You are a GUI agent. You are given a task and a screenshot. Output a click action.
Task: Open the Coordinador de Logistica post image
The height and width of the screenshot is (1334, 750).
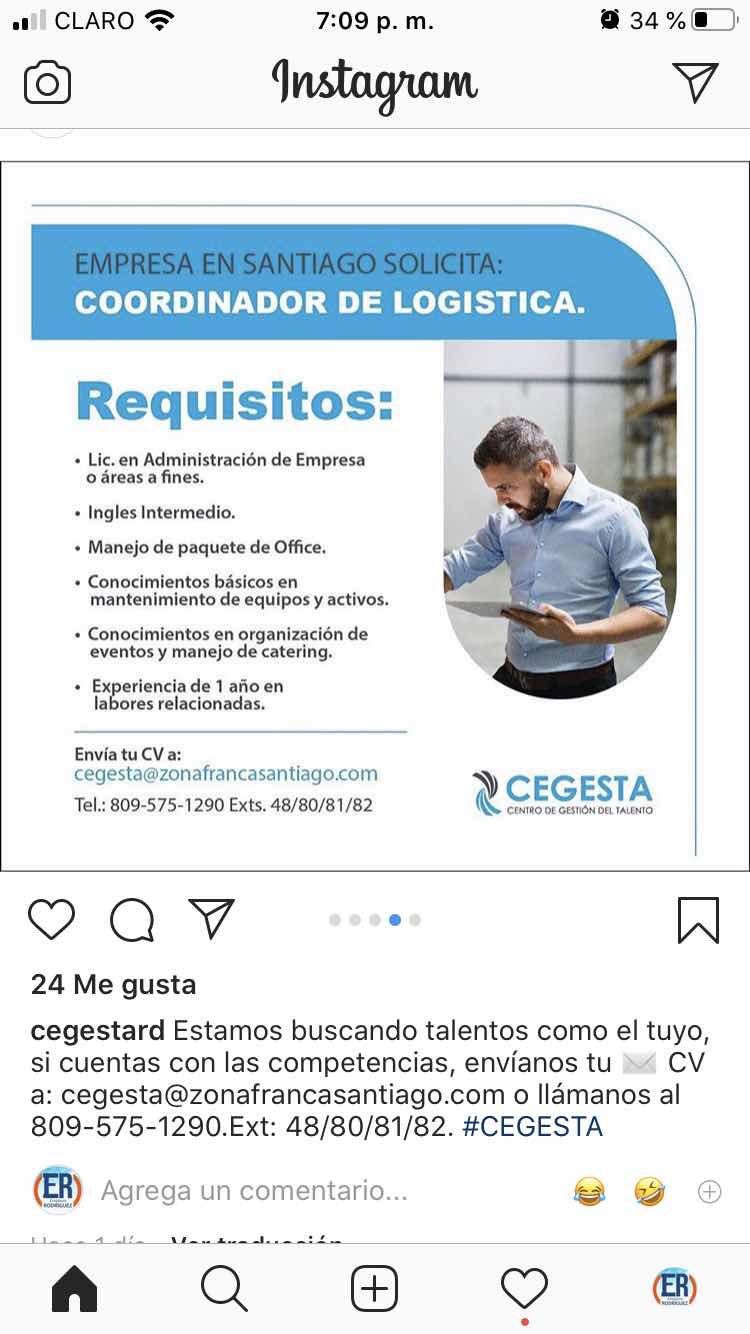click(x=374, y=515)
